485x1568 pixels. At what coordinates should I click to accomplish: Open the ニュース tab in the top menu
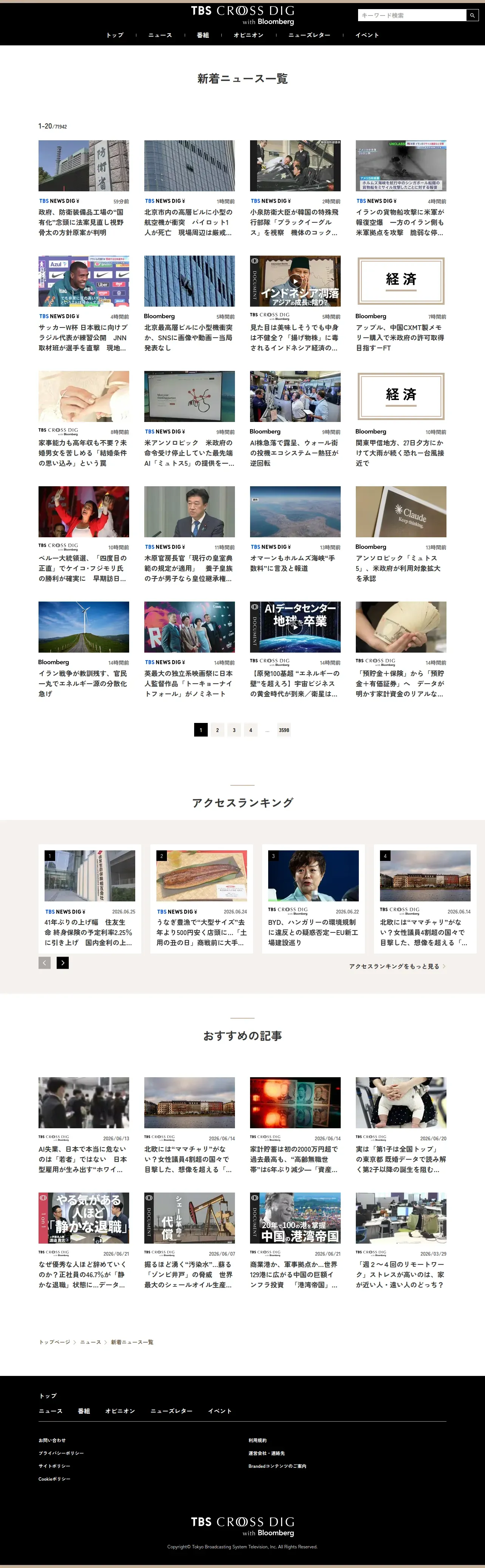click(x=161, y=35)
